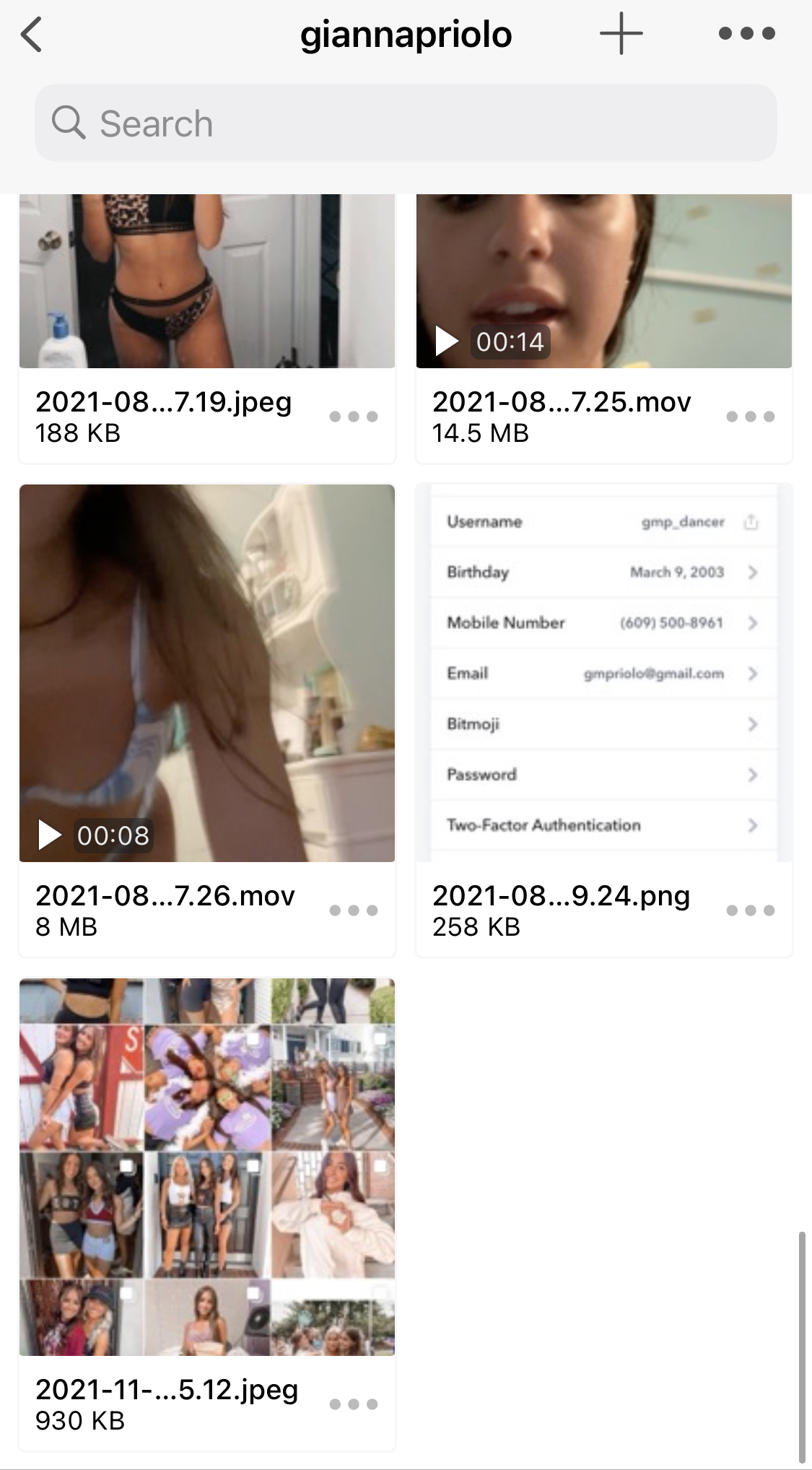This screenshot has height=1470, width=812.
Task: Tap the Search field
Action: [406, 123]
